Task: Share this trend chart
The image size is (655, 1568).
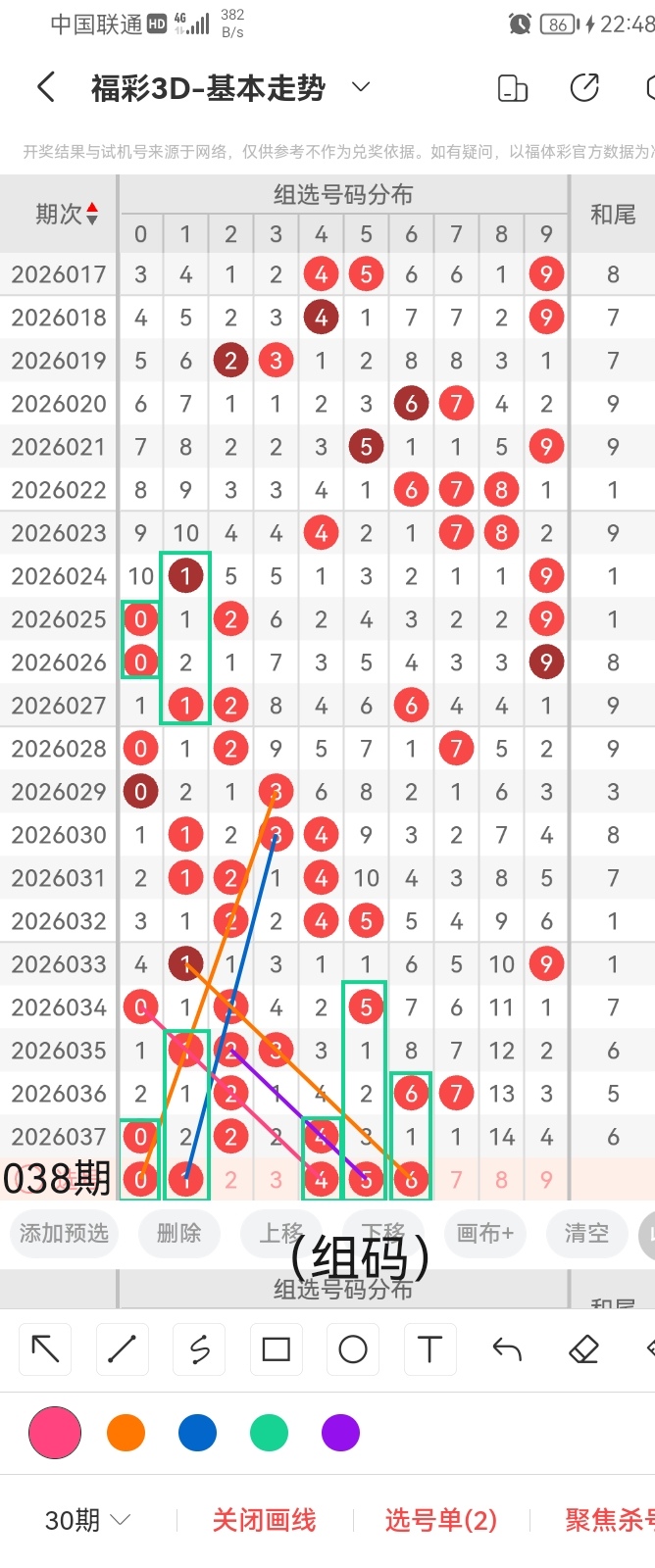Action: (584, 87)
